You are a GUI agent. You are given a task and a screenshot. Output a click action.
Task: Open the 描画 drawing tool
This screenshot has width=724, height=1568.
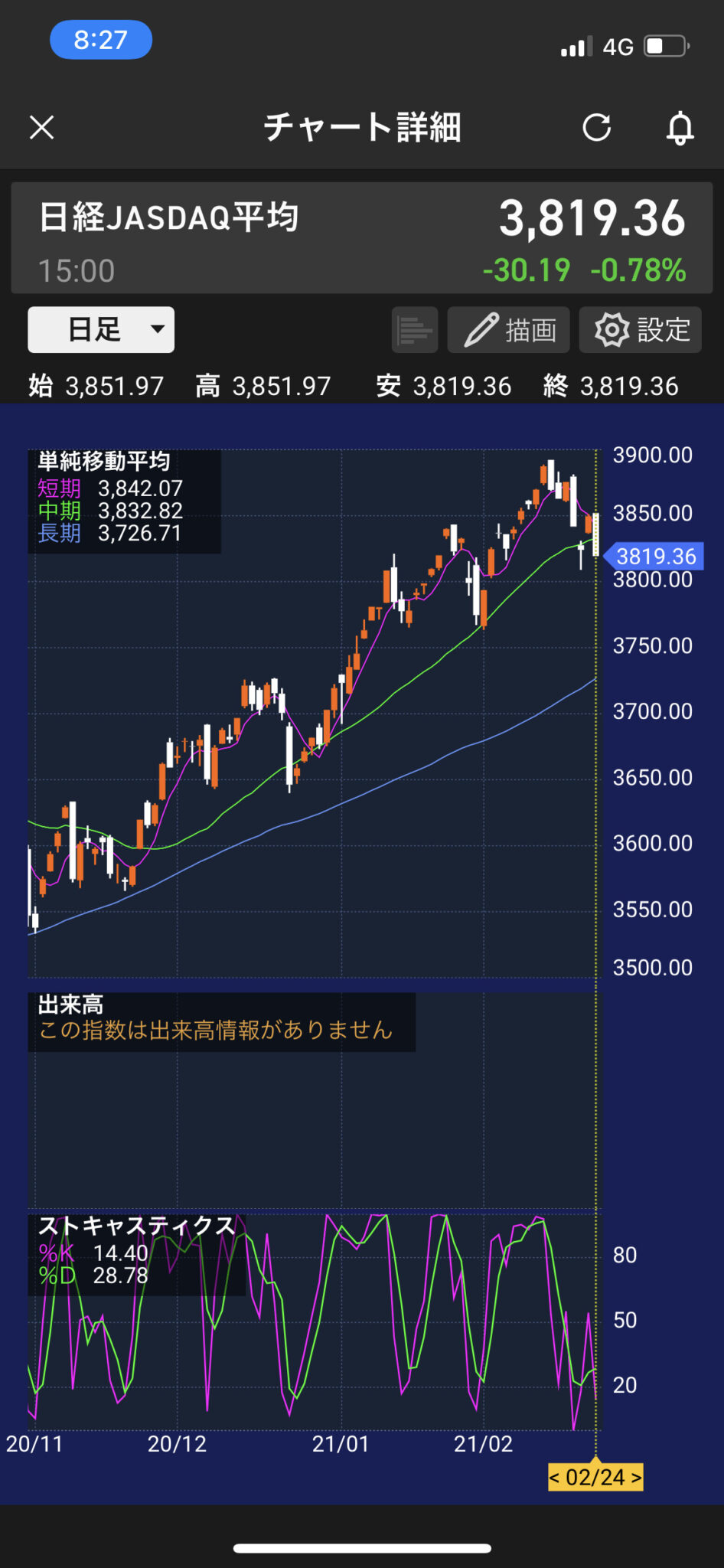[508, 330]
